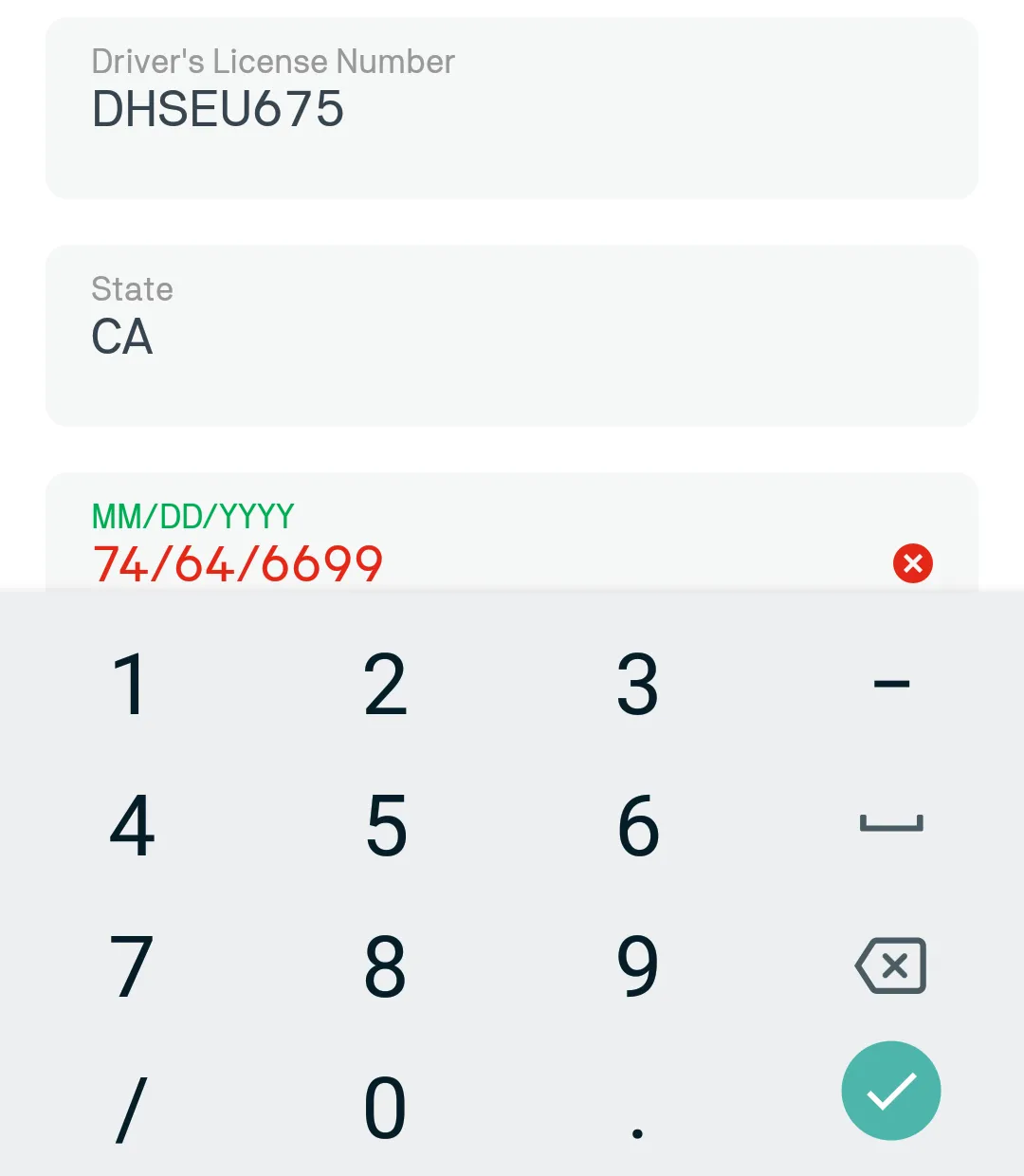Enter the digit 8
The height and width of the screenshot is (1176, 1024).
click(x=385, y=965)
